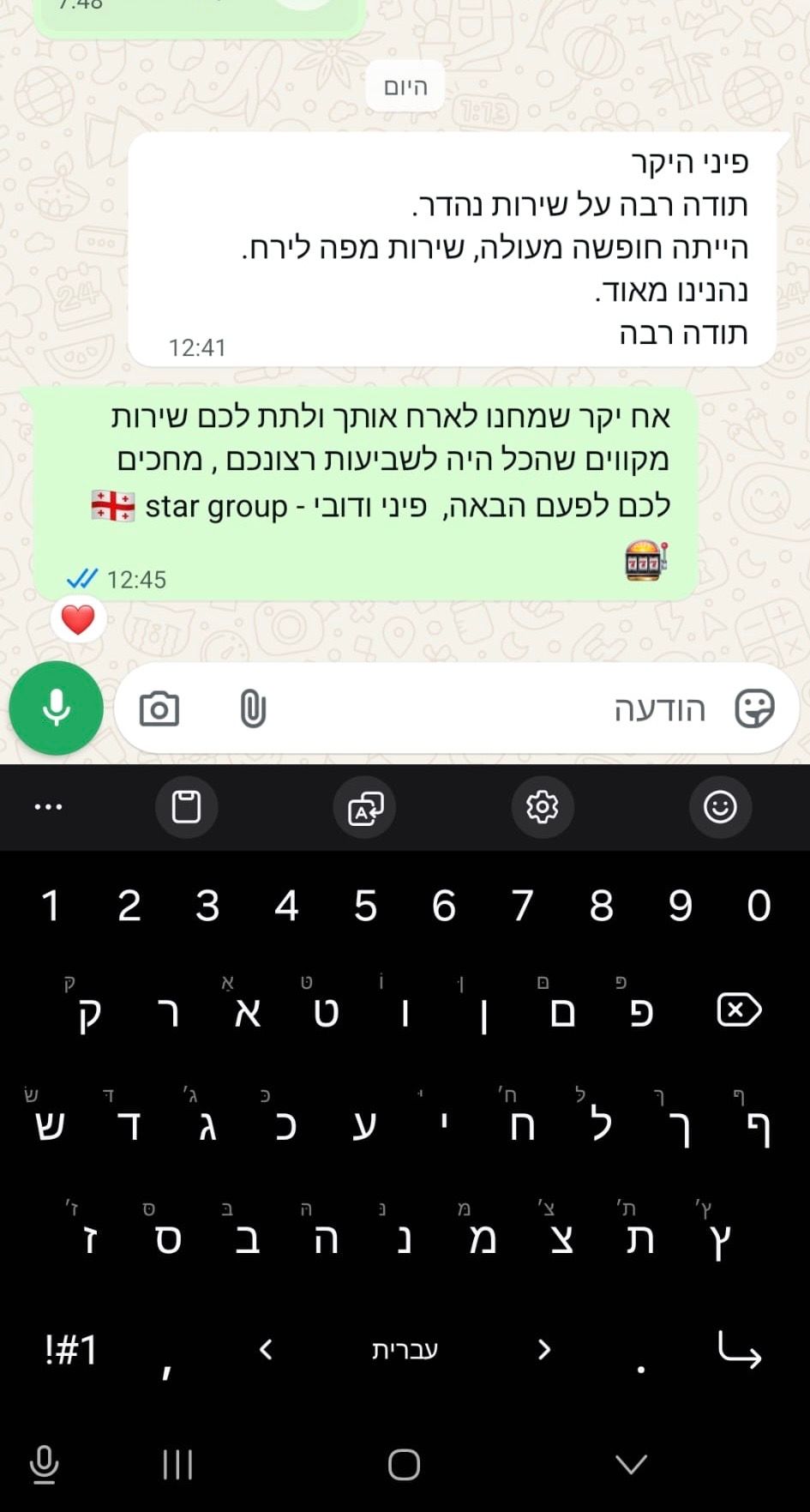Record a voice message with the microphone button
The width and height of the screenshot is (810, 1512).
click(x=57, y=708)
